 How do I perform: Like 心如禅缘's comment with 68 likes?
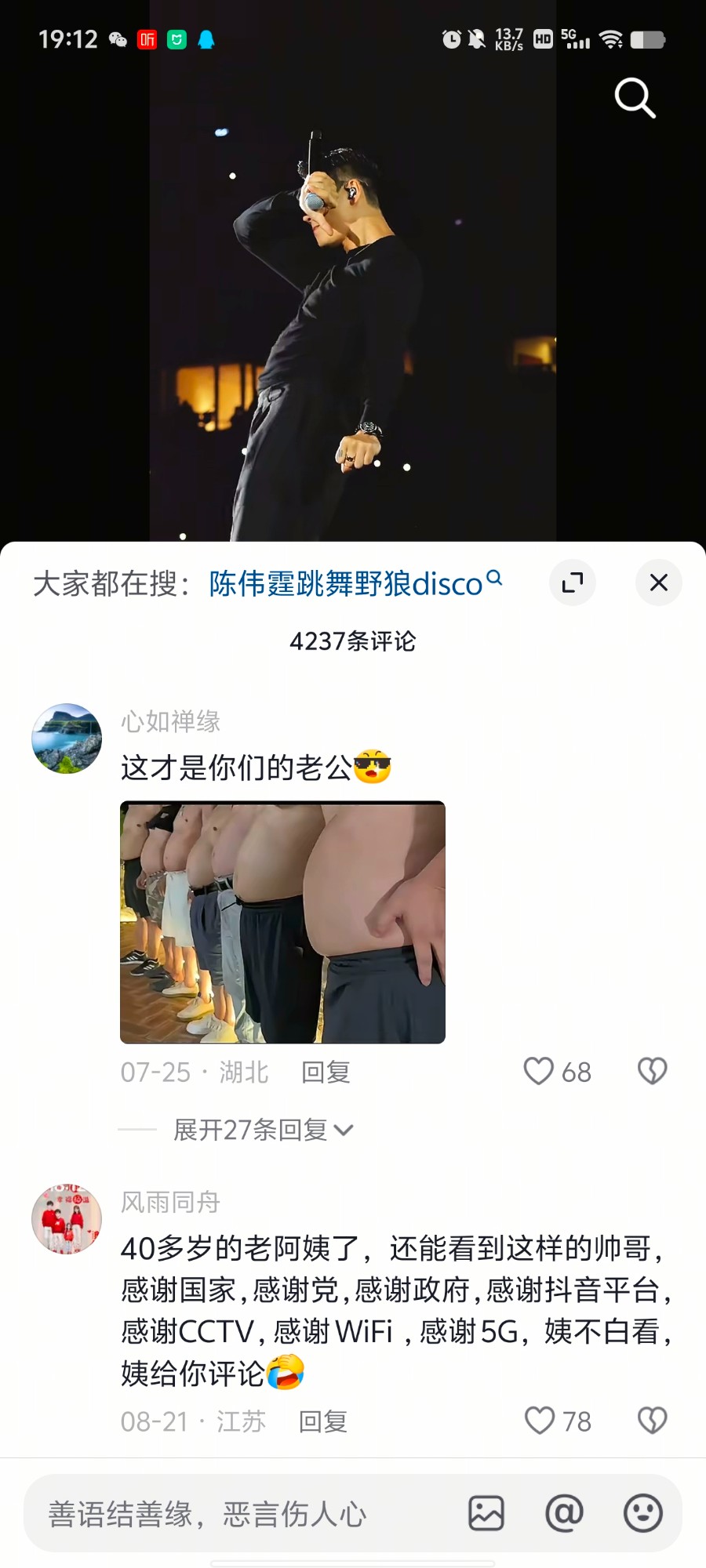click(x=539, y=1071)
